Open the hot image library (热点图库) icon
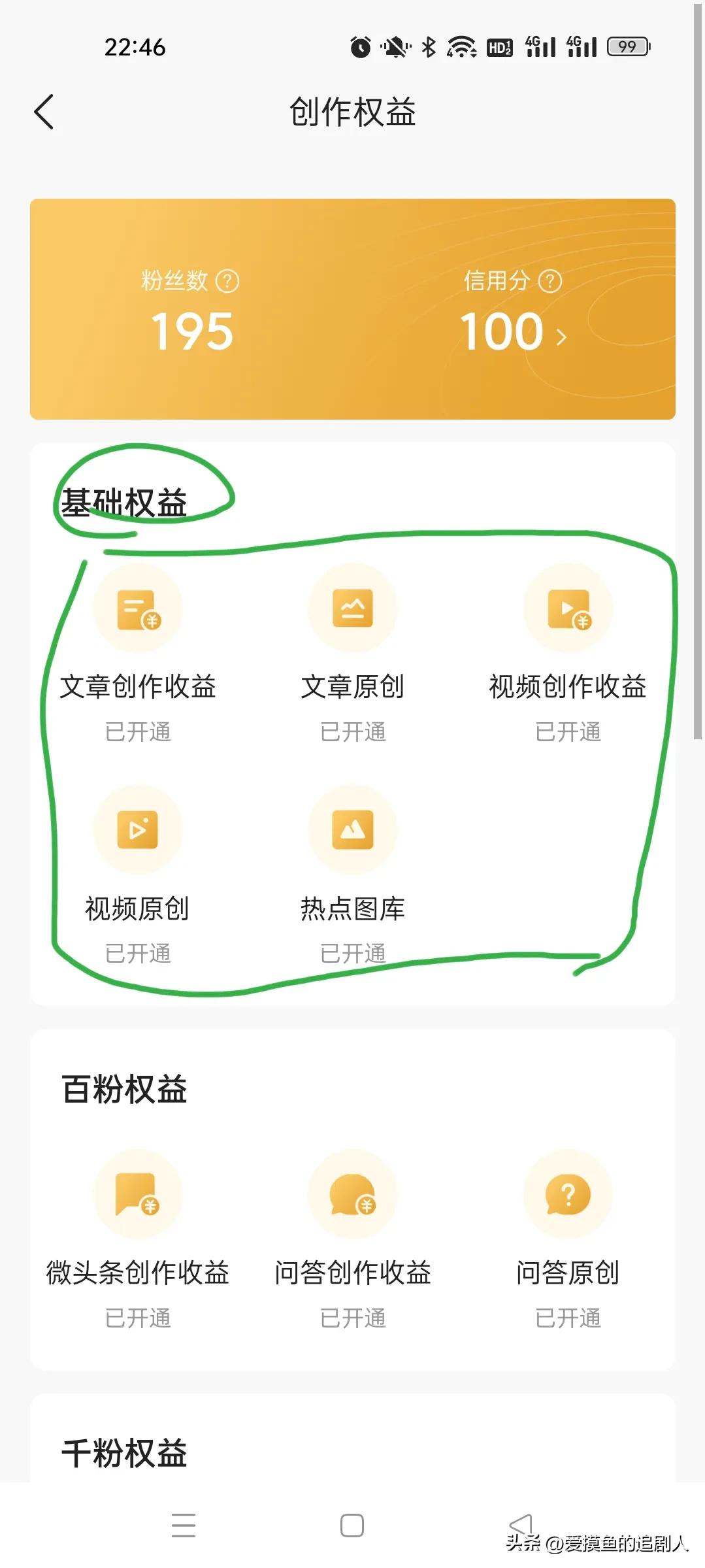The width and height of the screenshot is (705, 1568). [352, 829]
